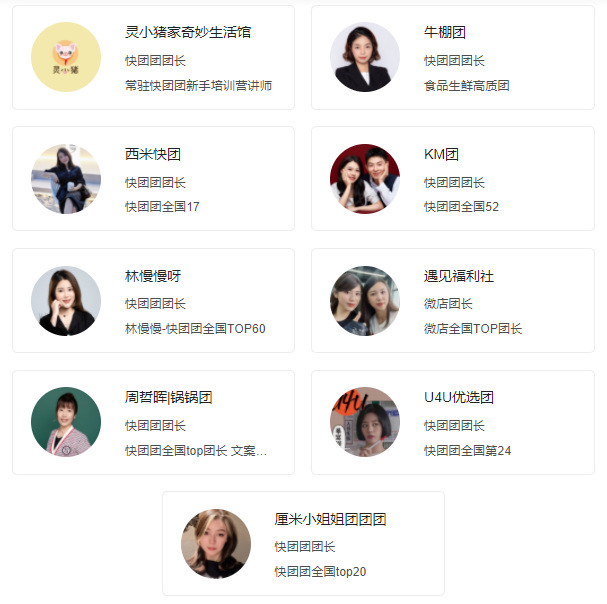
Task: Open the 厘米小姐姐团团团 card
Action: [x=303, y=543]
